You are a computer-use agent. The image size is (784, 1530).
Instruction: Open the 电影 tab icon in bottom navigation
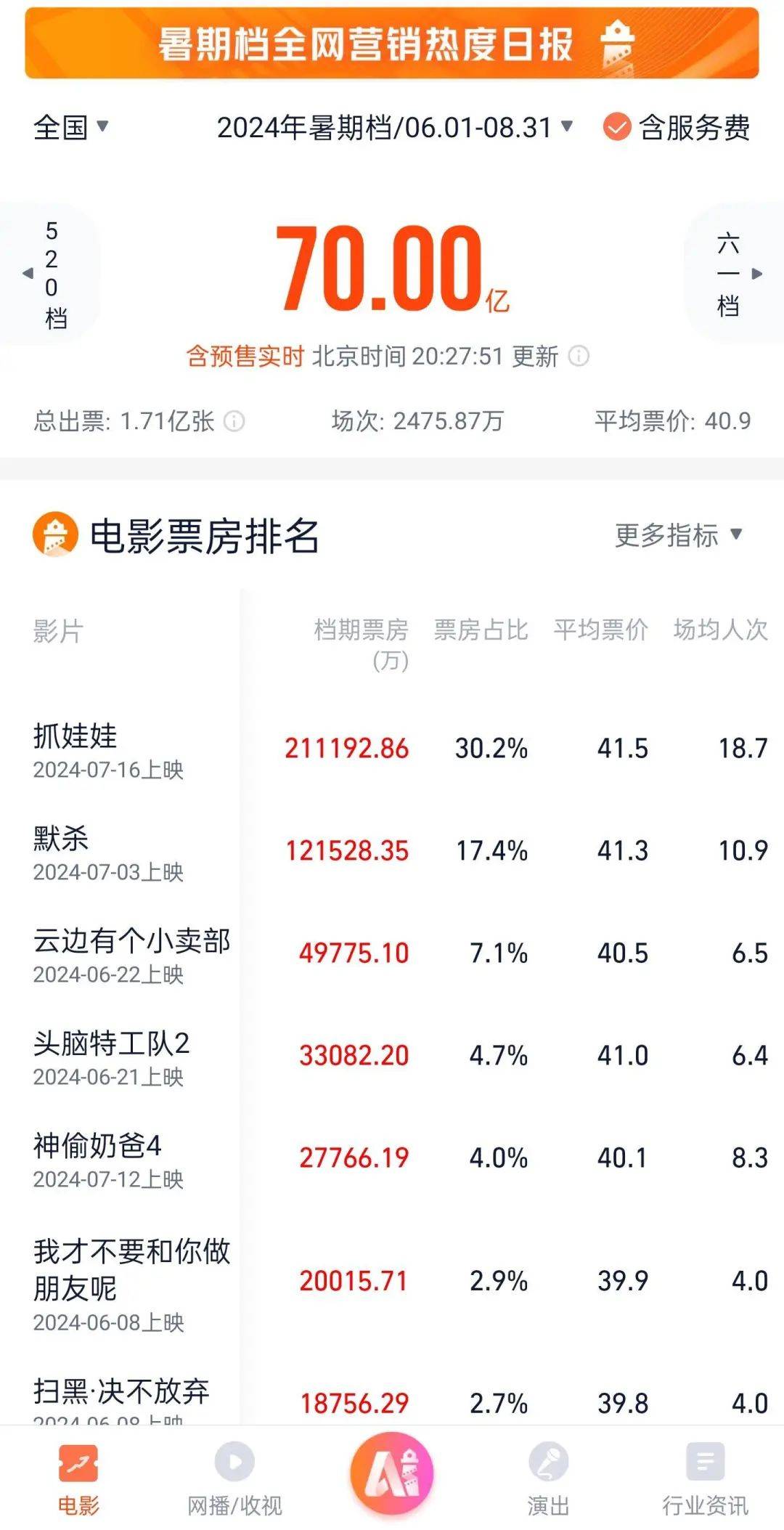tap(78, 1463)
